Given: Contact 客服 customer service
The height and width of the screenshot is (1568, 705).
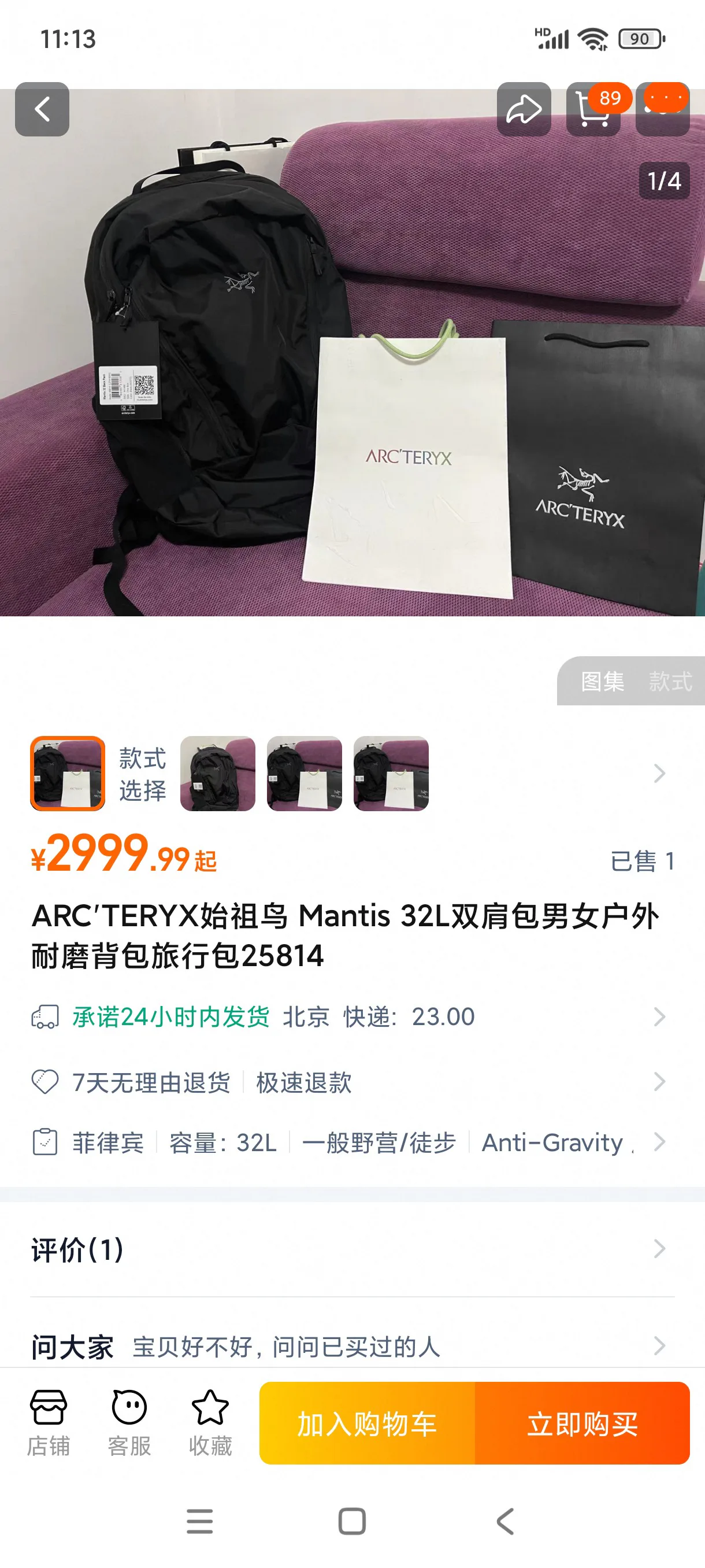Looking at the screenshot, I should (x=129, y=1423).
